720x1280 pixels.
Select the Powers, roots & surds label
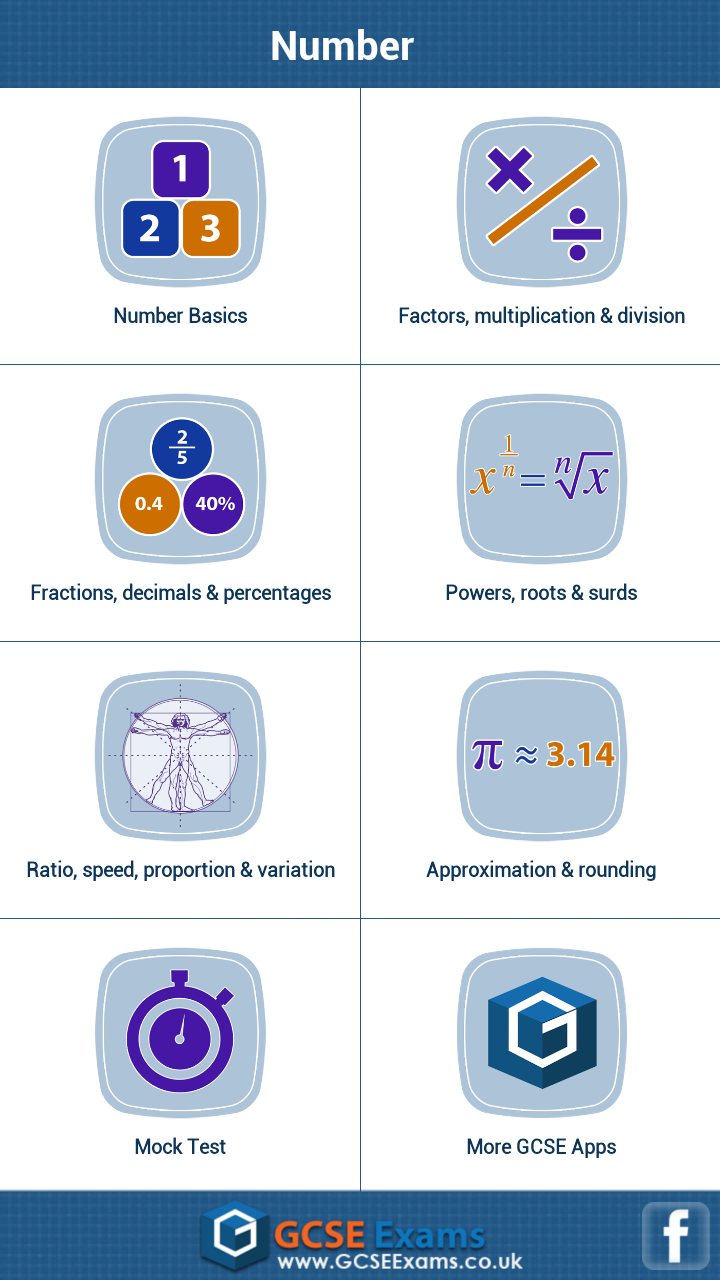pyautogui.click(x=541, y=592)
